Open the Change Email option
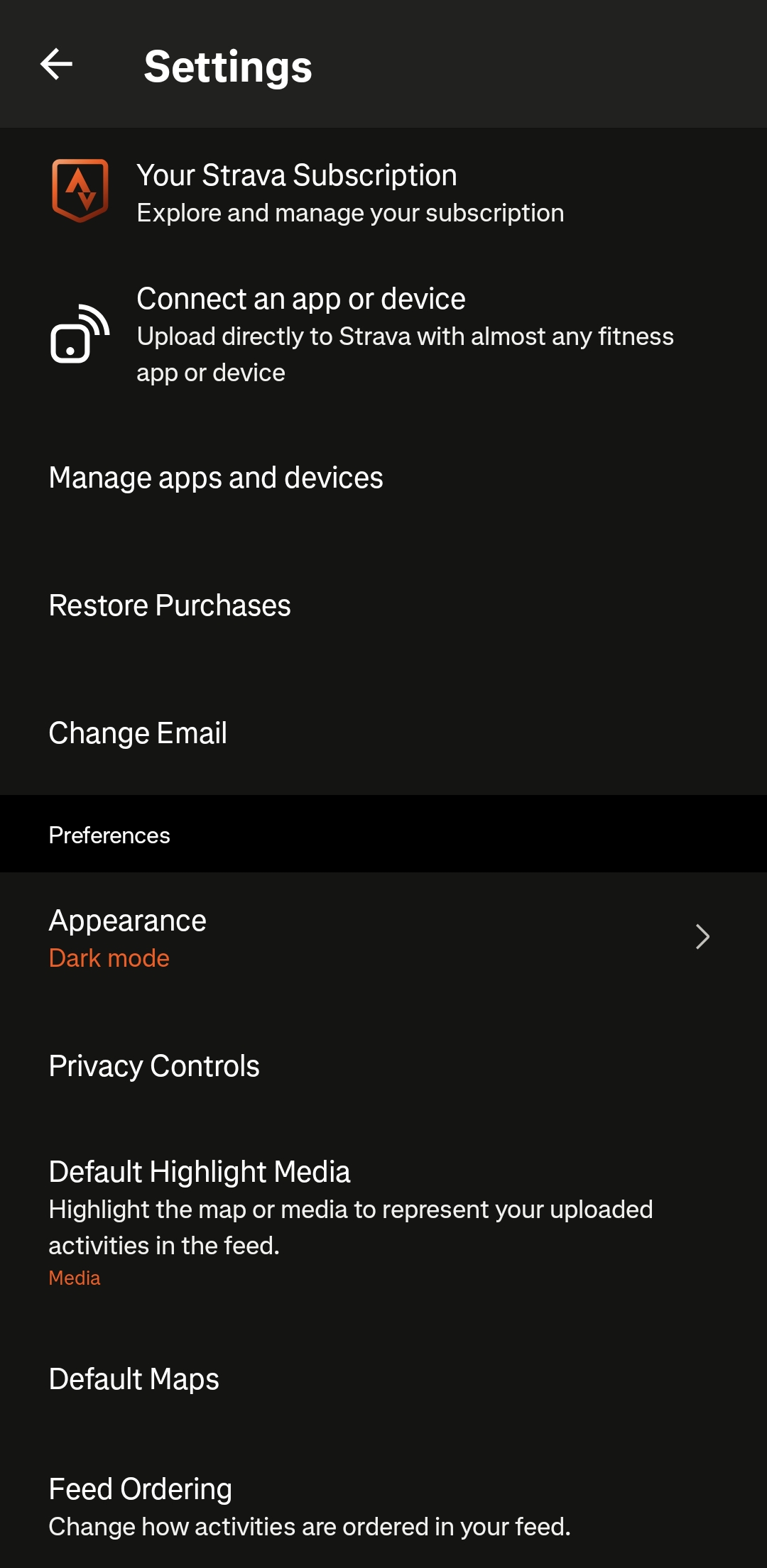This screenshot has width=767, height=1568. coord(138,733)
